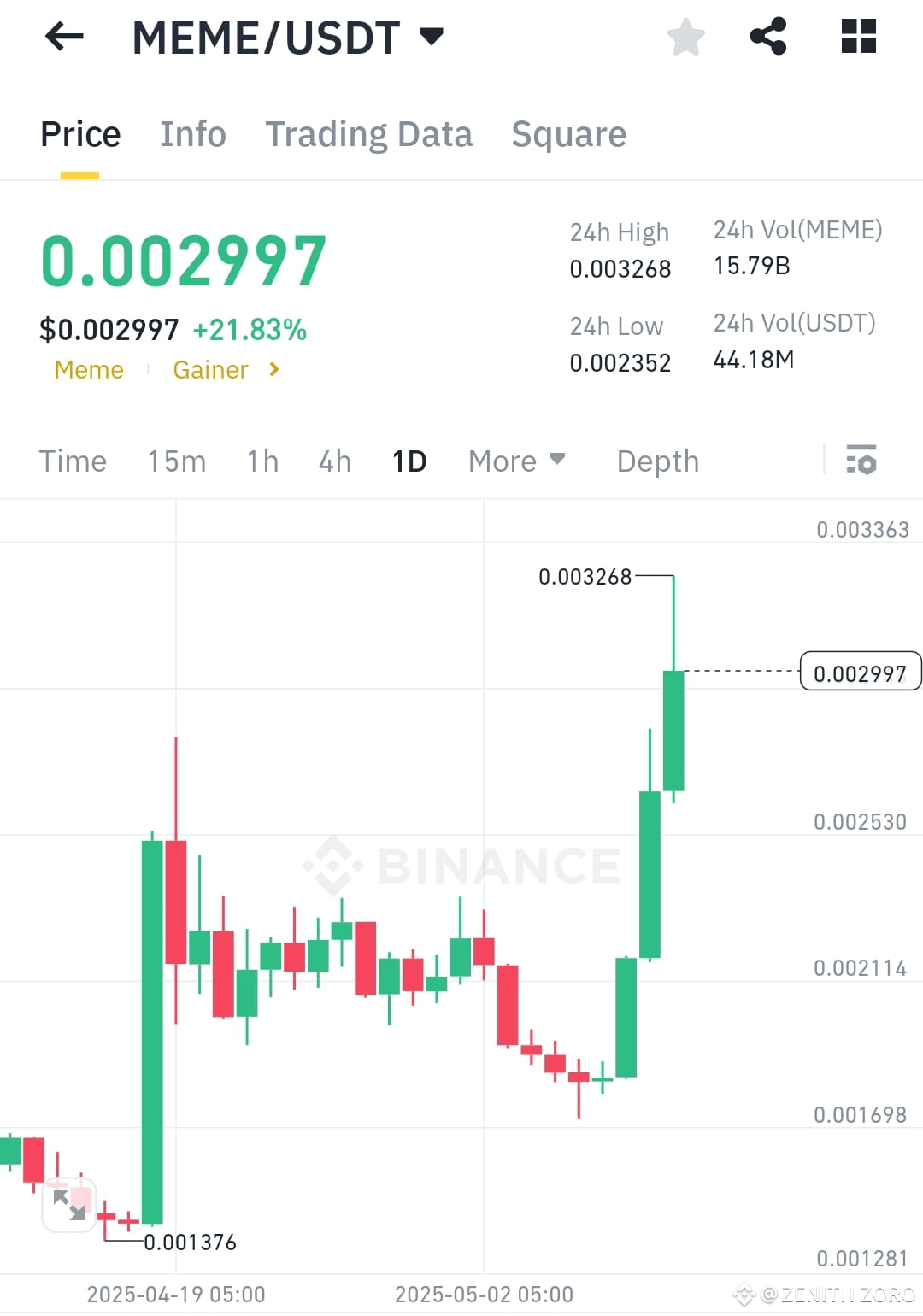Screen dimensions: 923x1316
Task: Expand the chart to fullscreen
Action: click(x=69, y=1205)
